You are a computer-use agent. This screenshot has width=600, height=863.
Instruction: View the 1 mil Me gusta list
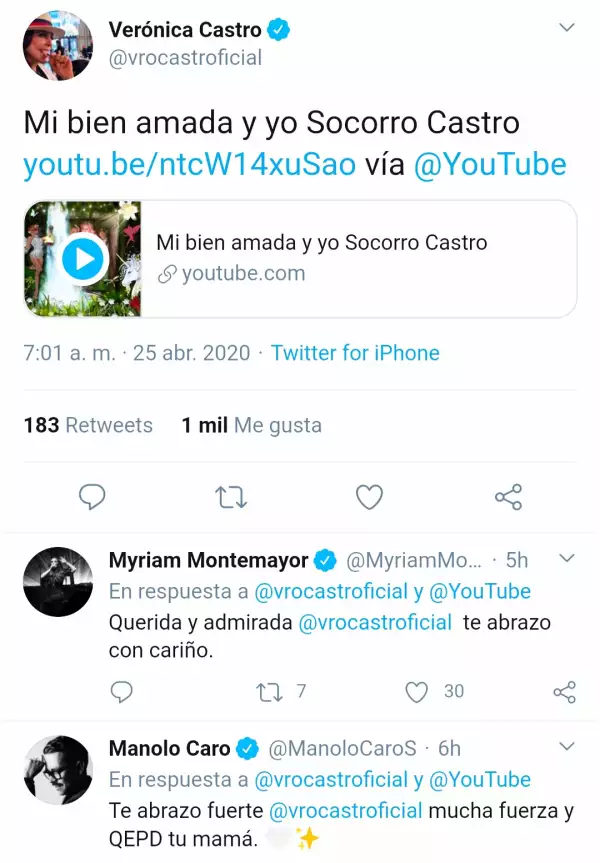tap(251, 425)
